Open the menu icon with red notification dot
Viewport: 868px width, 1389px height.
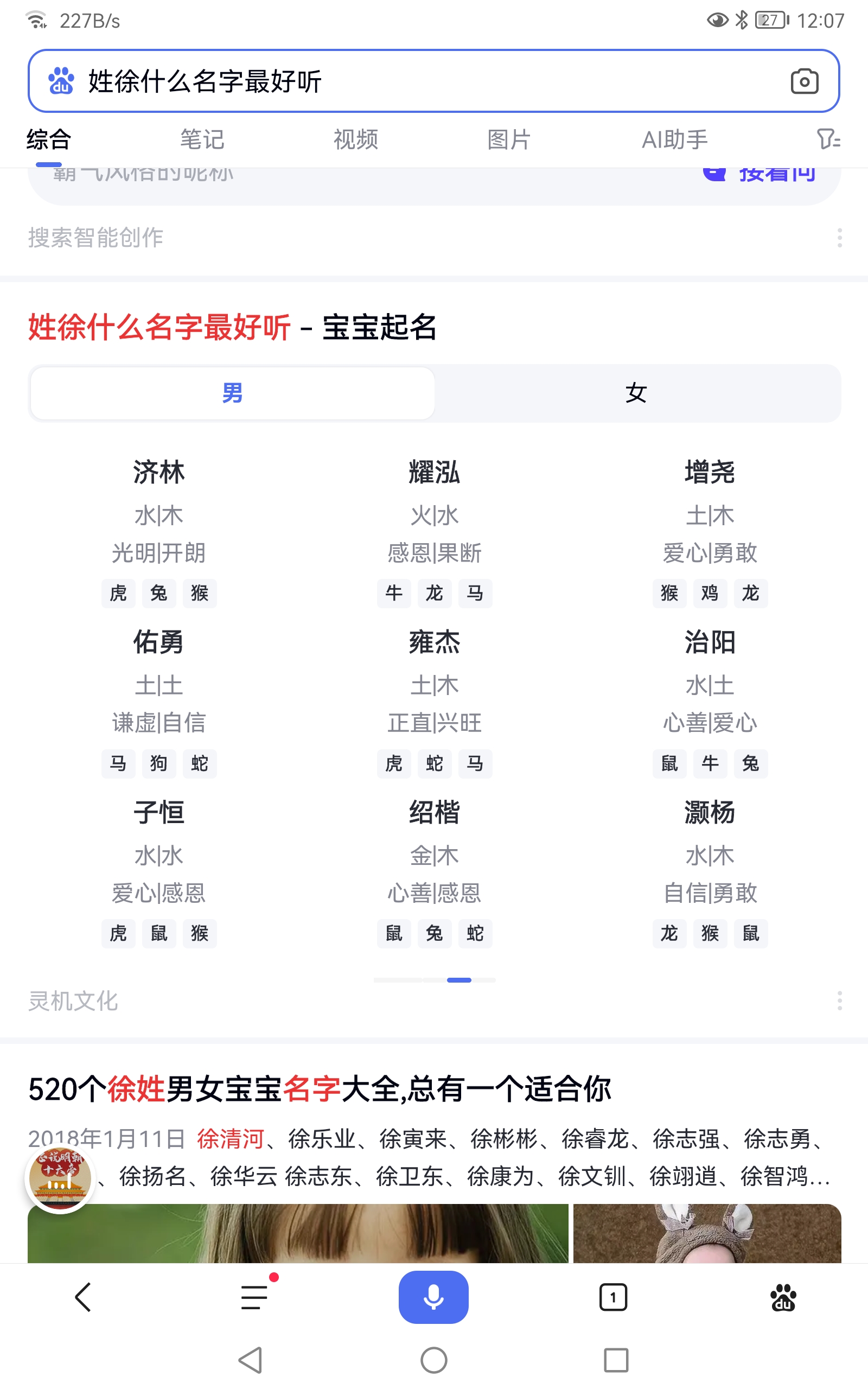(254, 1297)
